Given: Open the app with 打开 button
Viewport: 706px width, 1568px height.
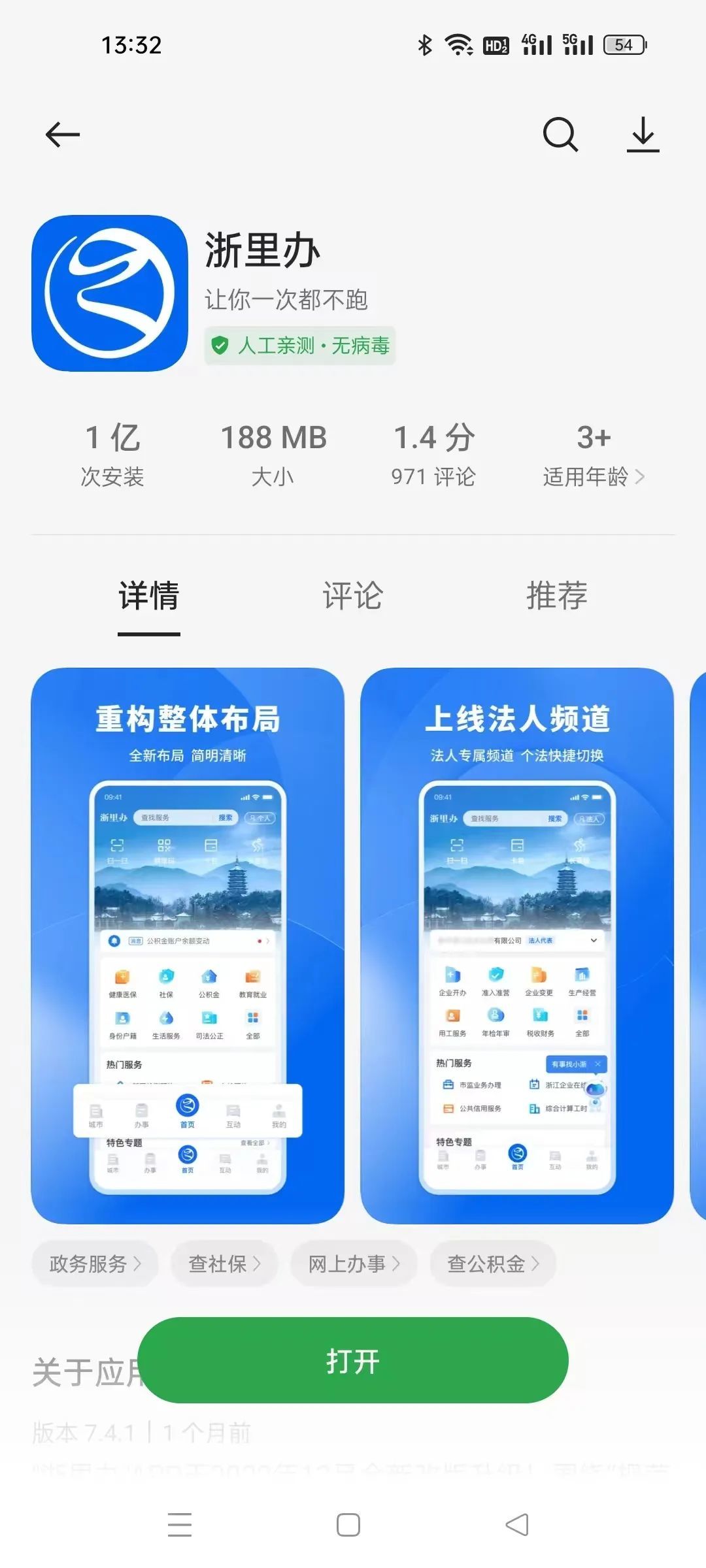Looking at the screenshot, I should point(353,1360).
